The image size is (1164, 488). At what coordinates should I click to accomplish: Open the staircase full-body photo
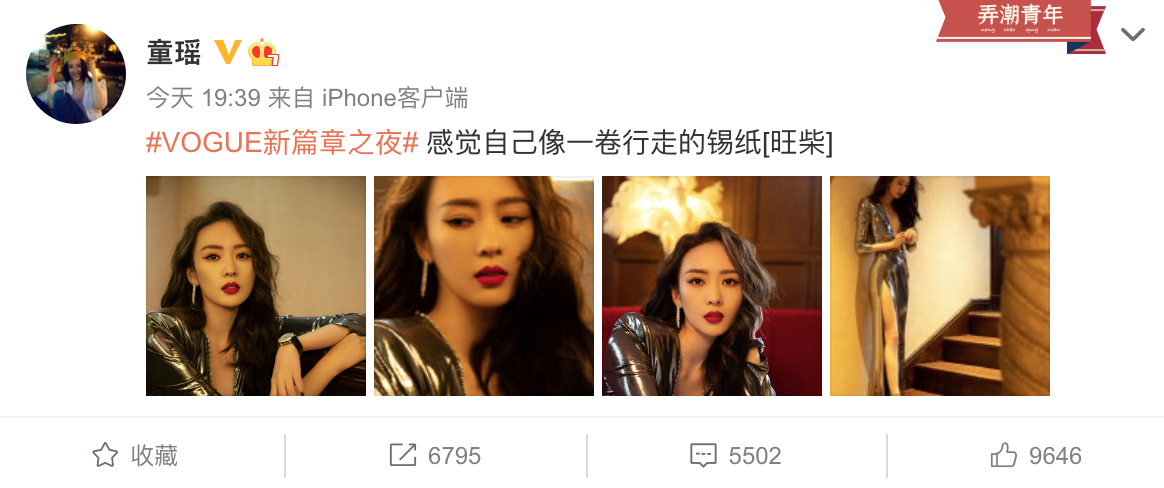point(940,286)
